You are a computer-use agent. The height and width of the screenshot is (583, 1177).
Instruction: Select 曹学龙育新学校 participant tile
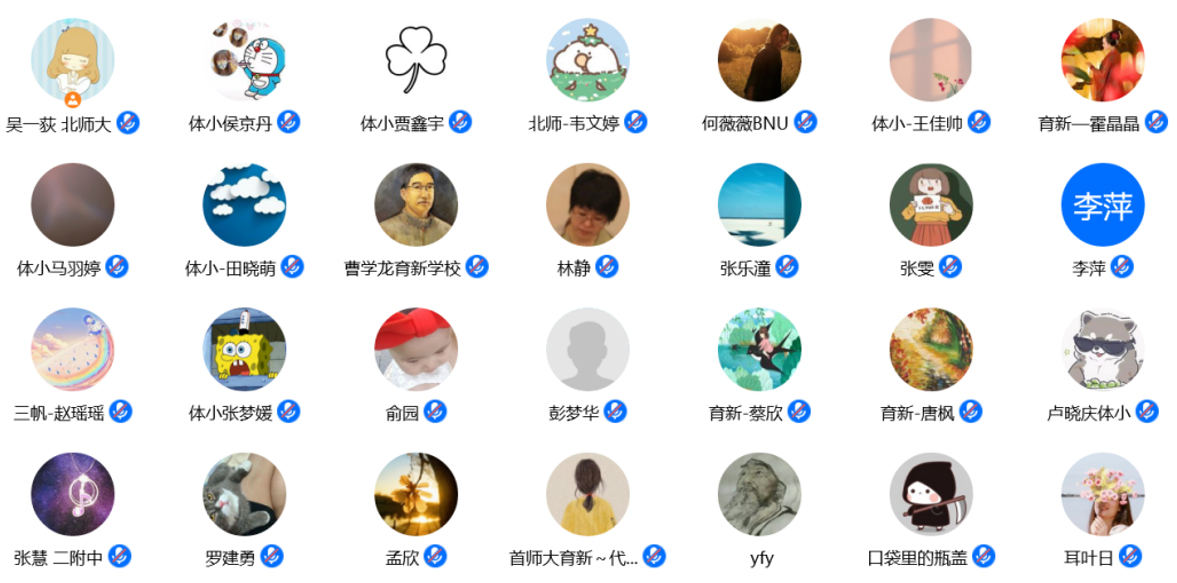click(416, 205)
